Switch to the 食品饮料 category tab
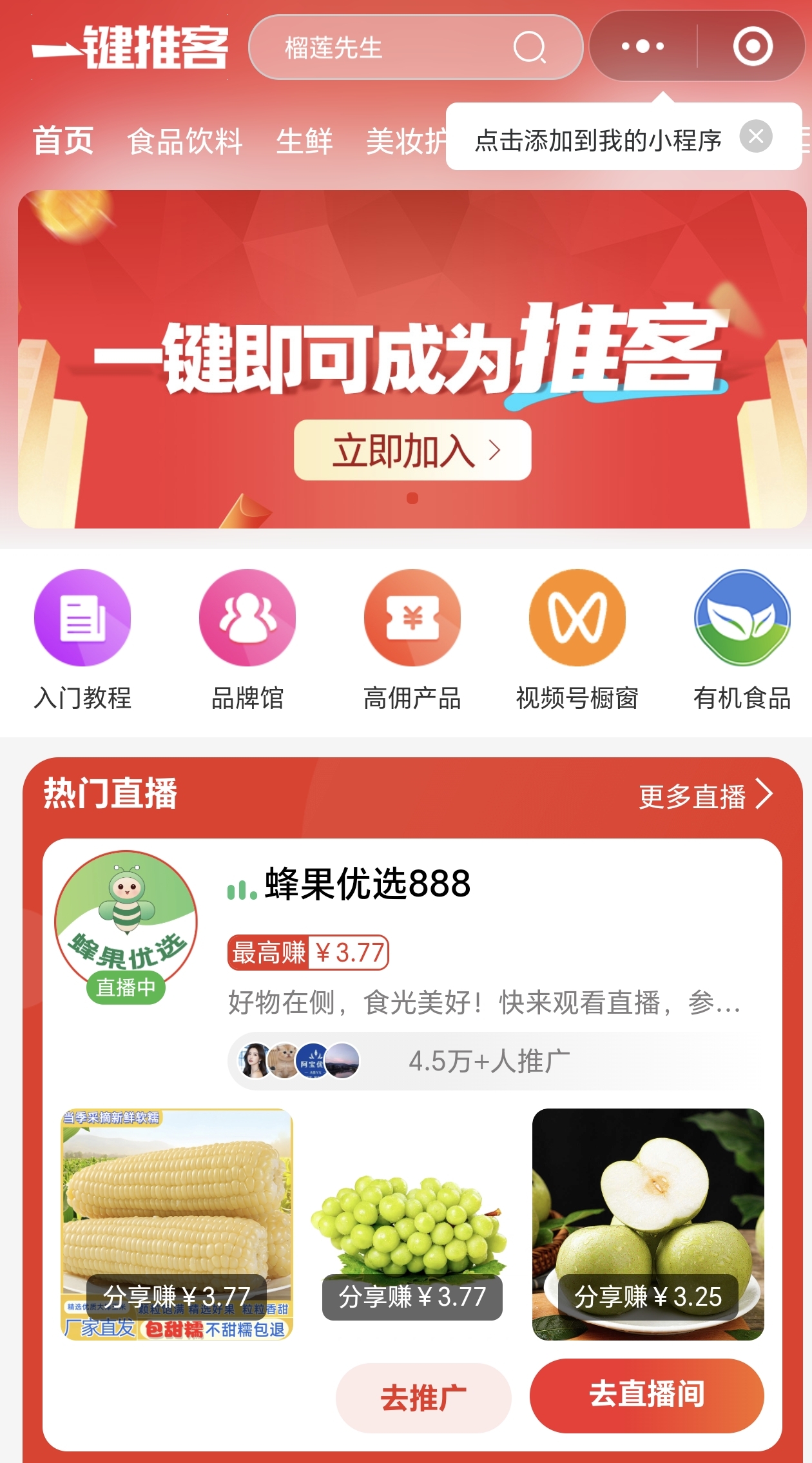The width and height of the screenshot is (812, 1463). (x=185, y=140)
